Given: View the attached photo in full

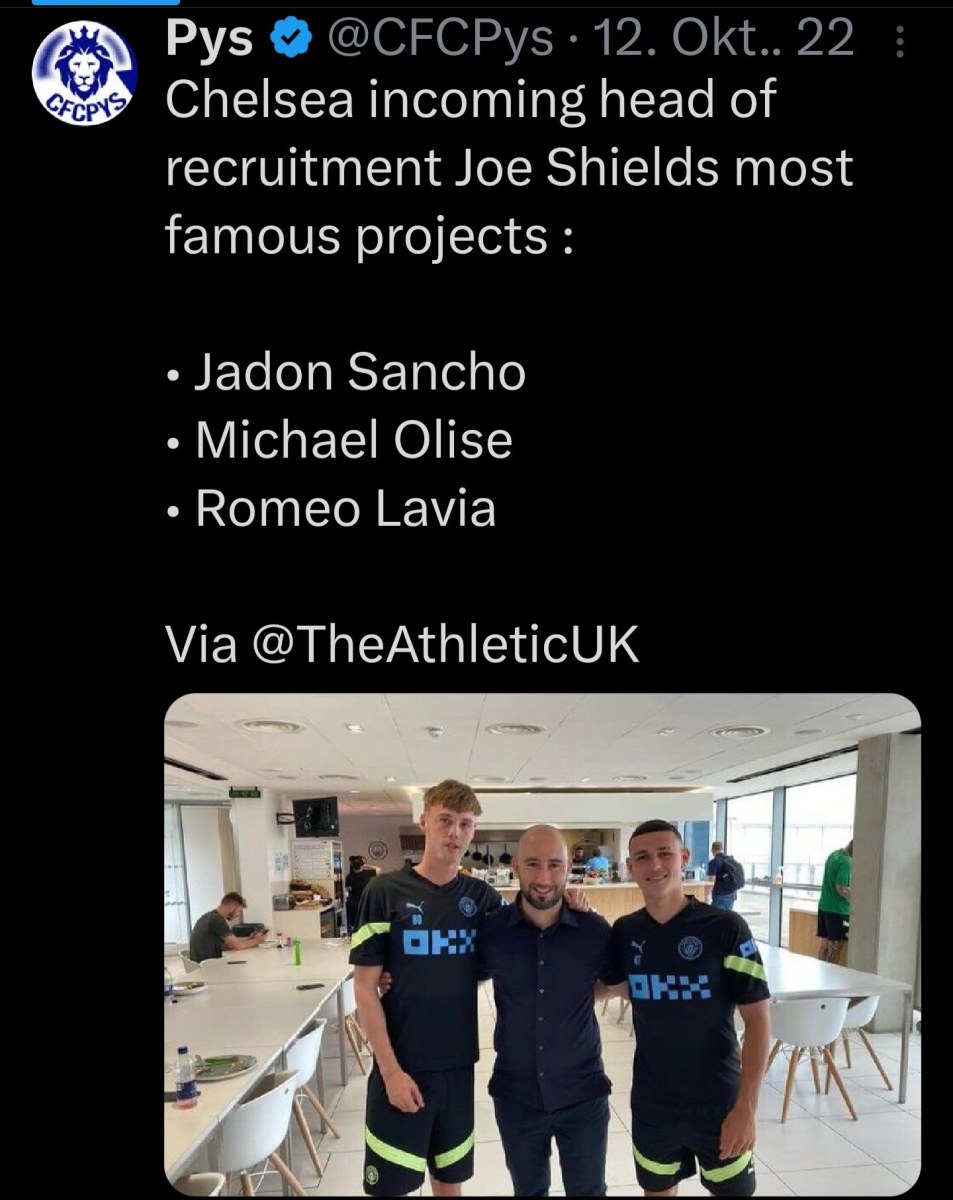Looking at the screenshot, I should [x=541, y=942].
